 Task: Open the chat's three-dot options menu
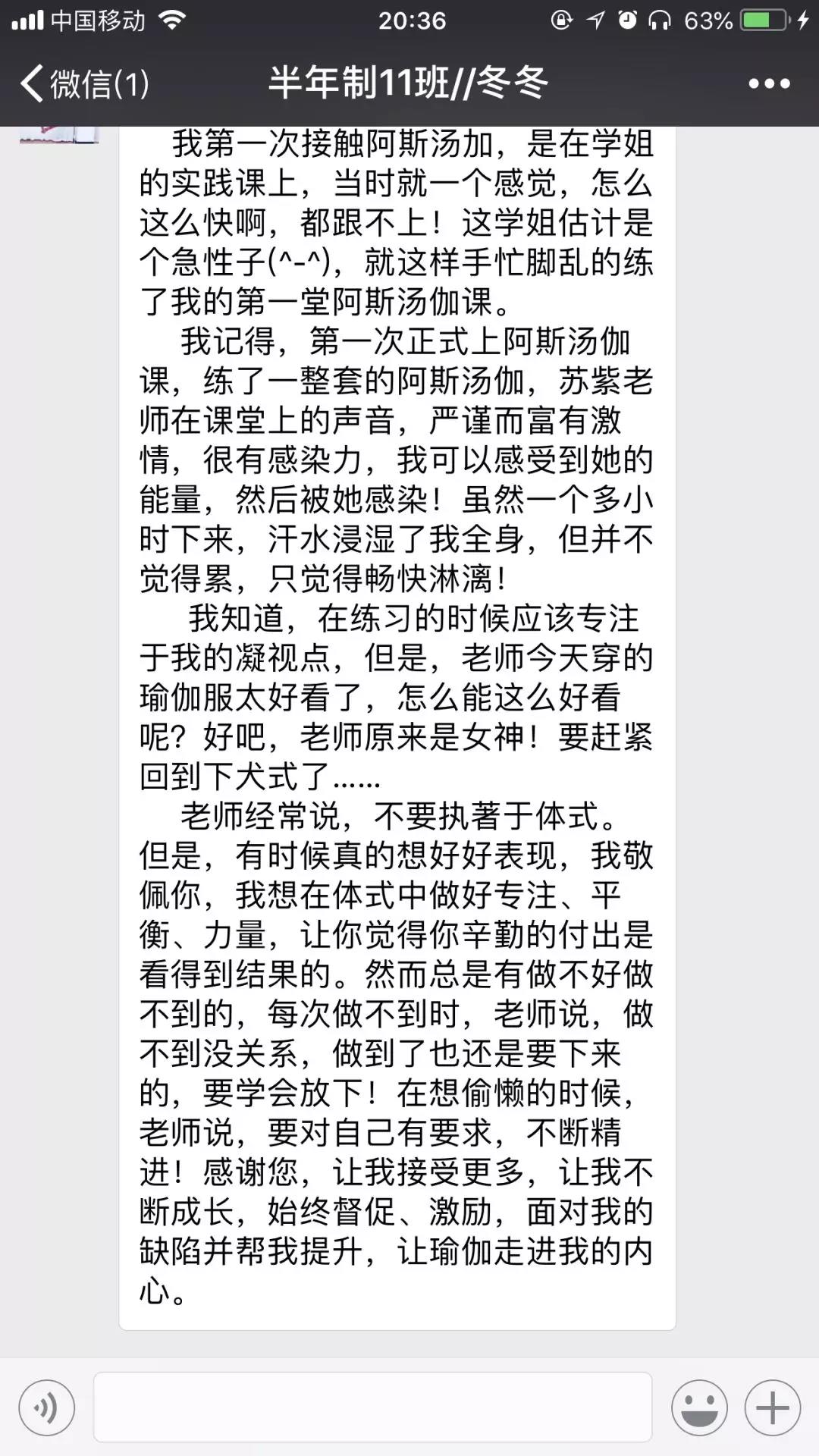pyautogui.click(x=769, y=83)
